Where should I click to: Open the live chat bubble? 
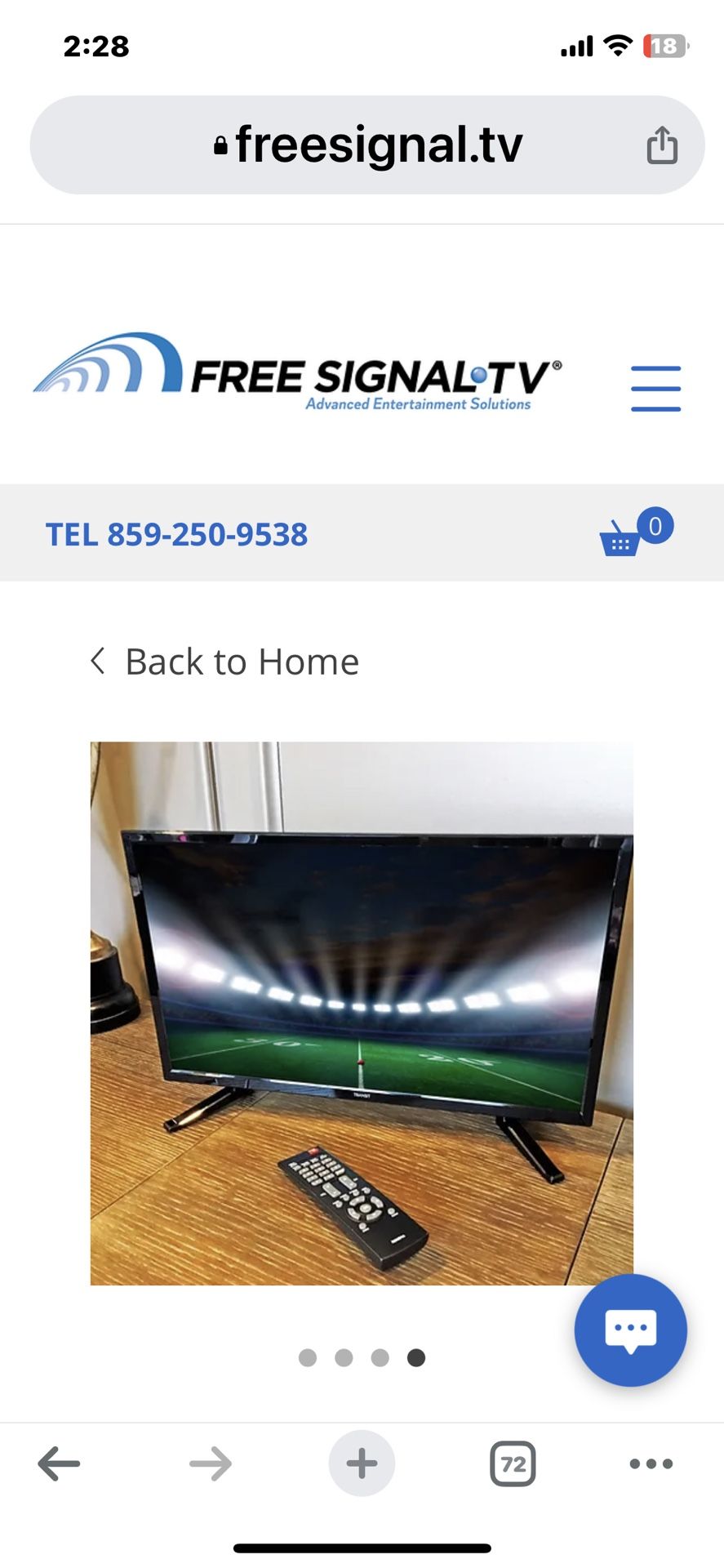point(630,1330)
